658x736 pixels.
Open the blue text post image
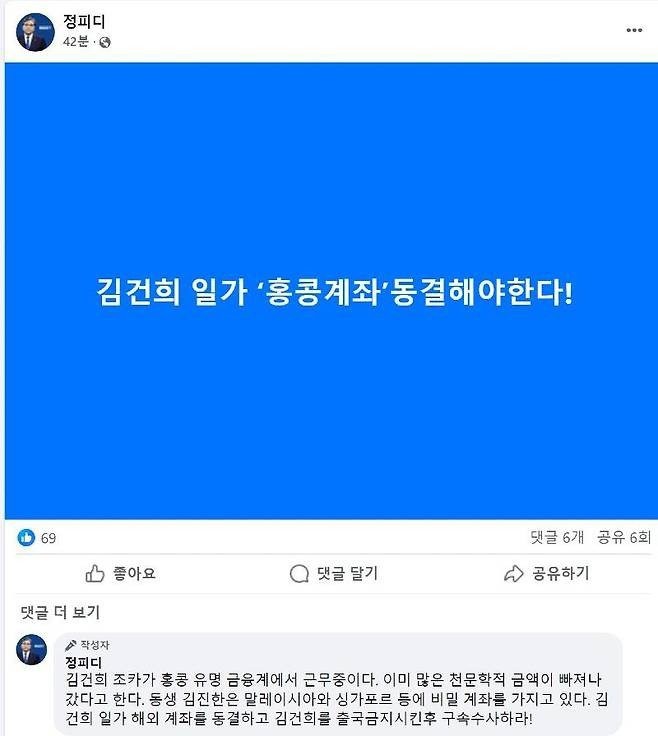[329, 291]
